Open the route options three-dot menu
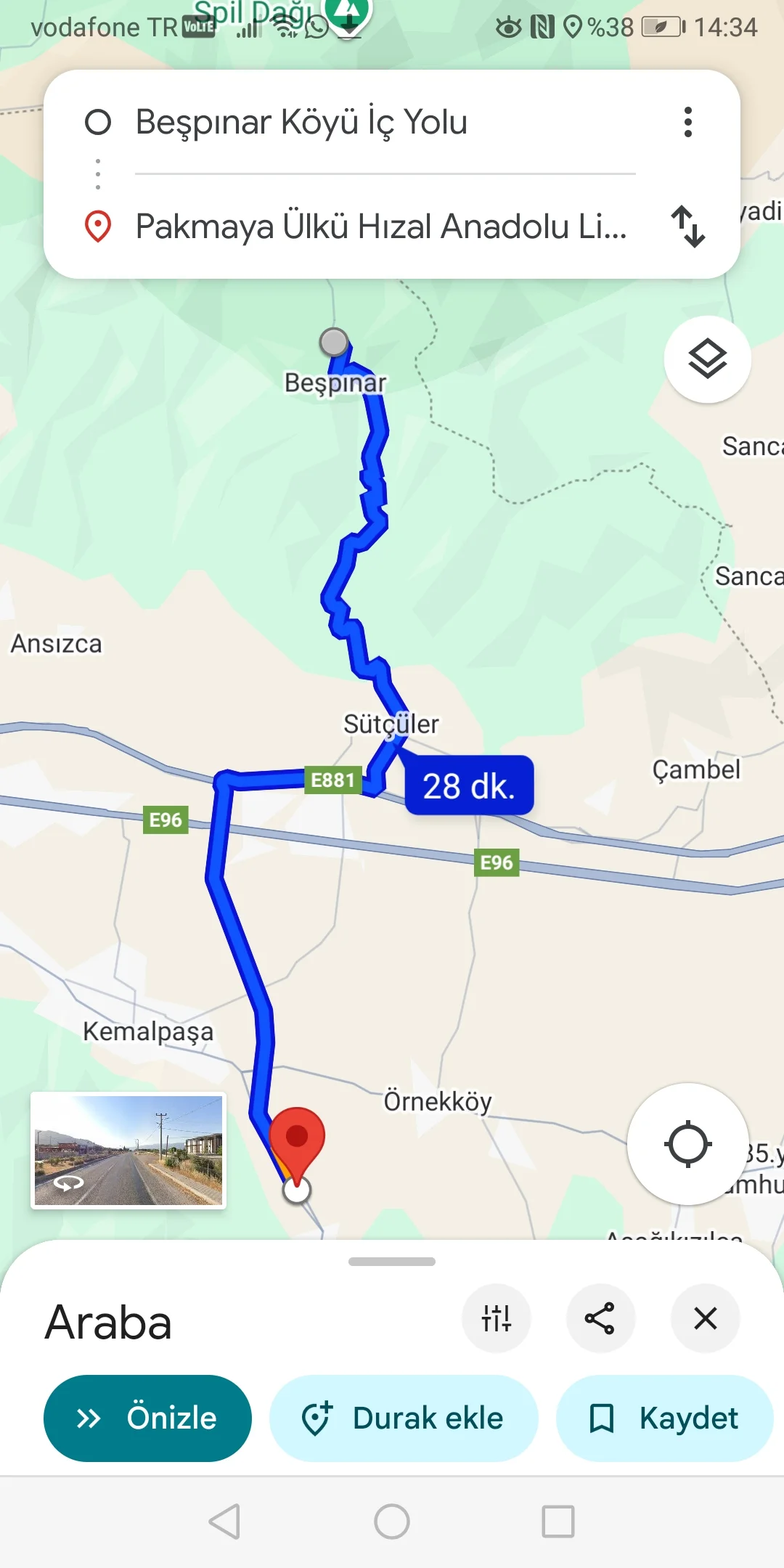The width and height of the screenshot is (784, 1568). (688, 123)
